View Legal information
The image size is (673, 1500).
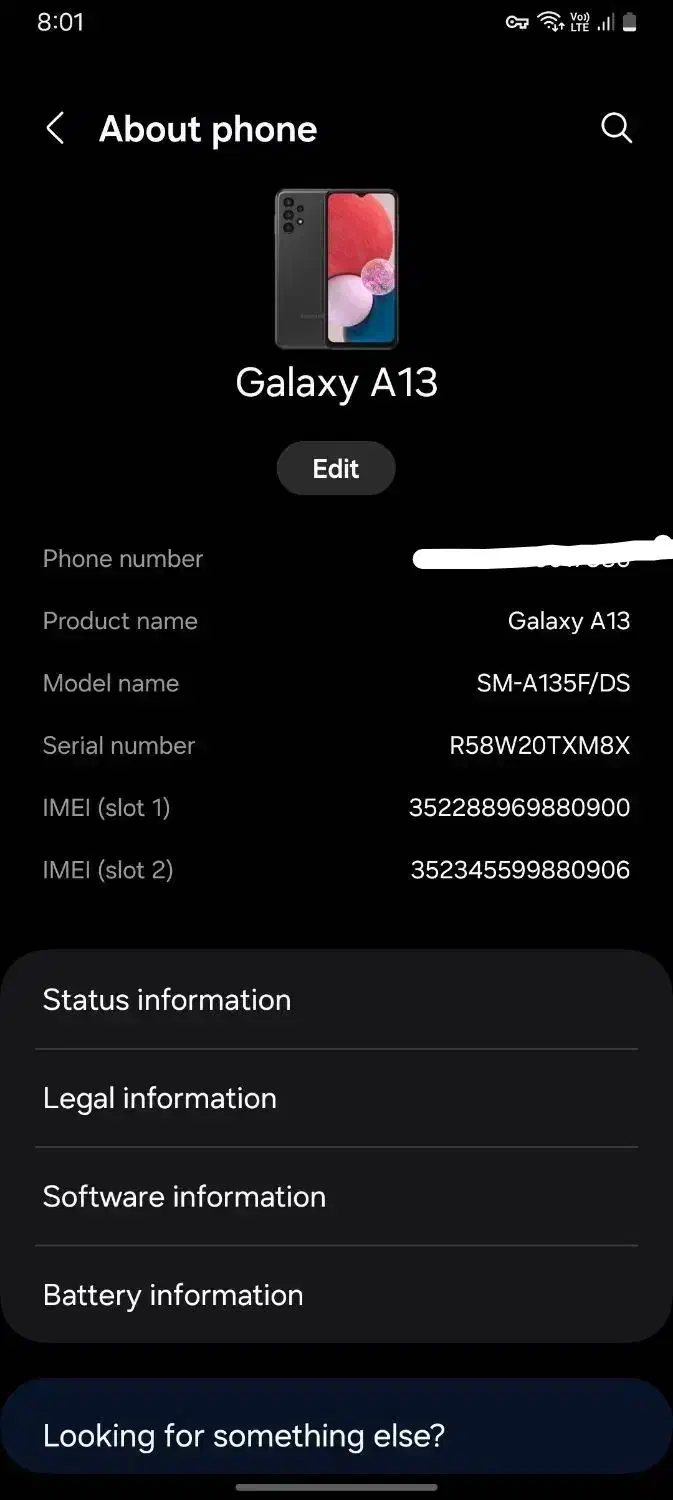[336, 1098]
